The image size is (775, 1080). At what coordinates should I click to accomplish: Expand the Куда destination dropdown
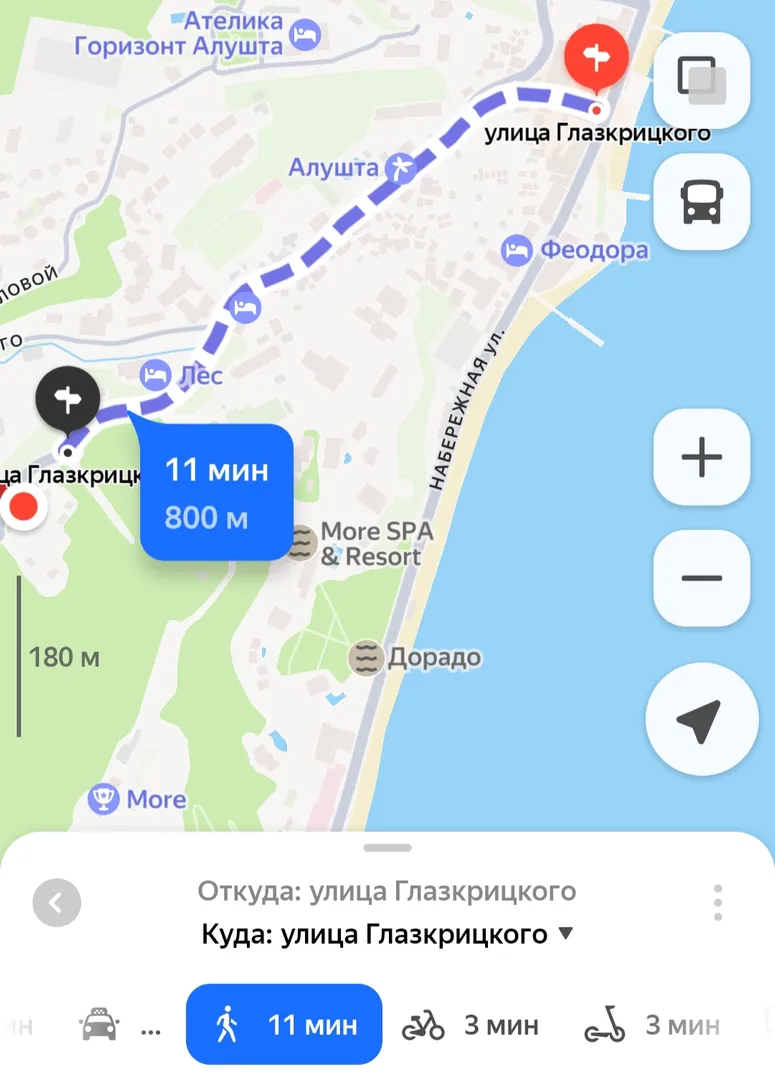pos(565,934)
